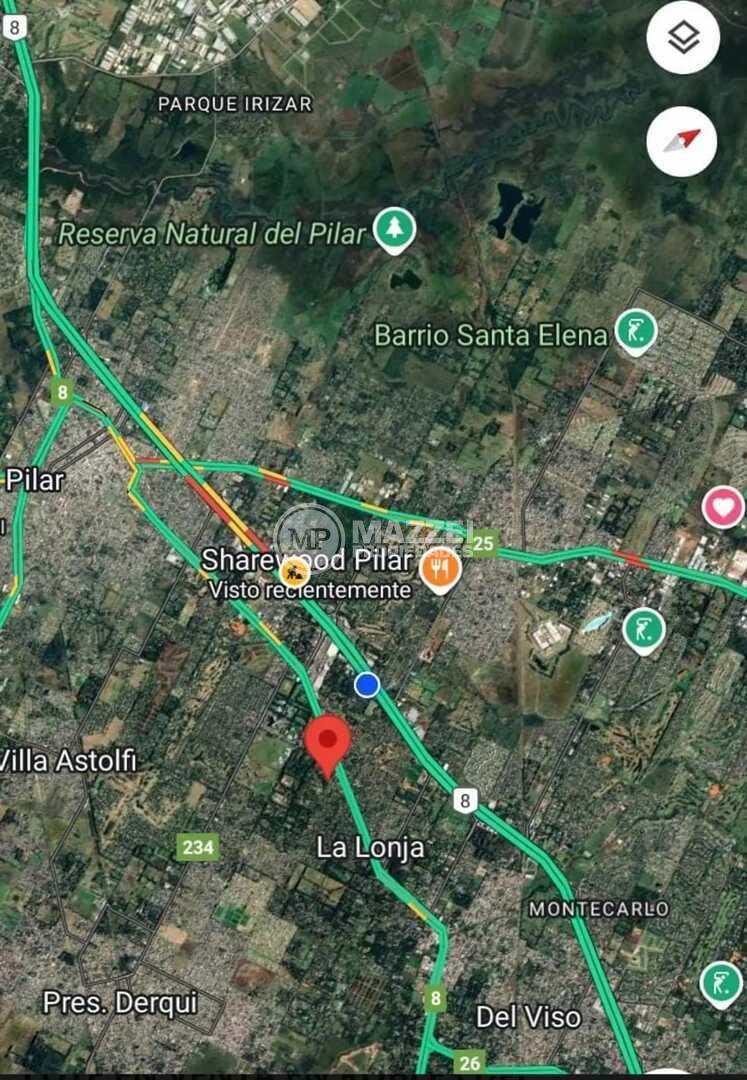The width and height of the screenshot is (747, 1080).
Task: View the roadwork incident marker on the highway
Action: pyautogui.click(x=294, y=573)
